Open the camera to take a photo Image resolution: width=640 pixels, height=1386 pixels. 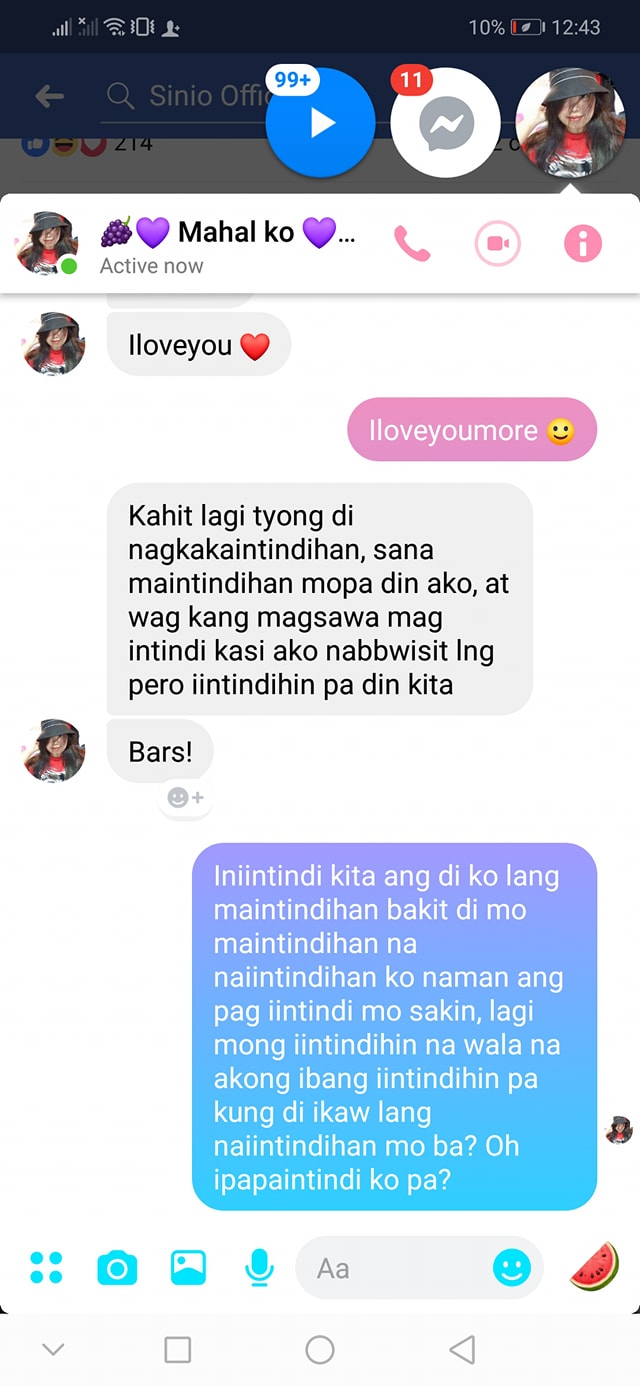(x=117, y=1268)
